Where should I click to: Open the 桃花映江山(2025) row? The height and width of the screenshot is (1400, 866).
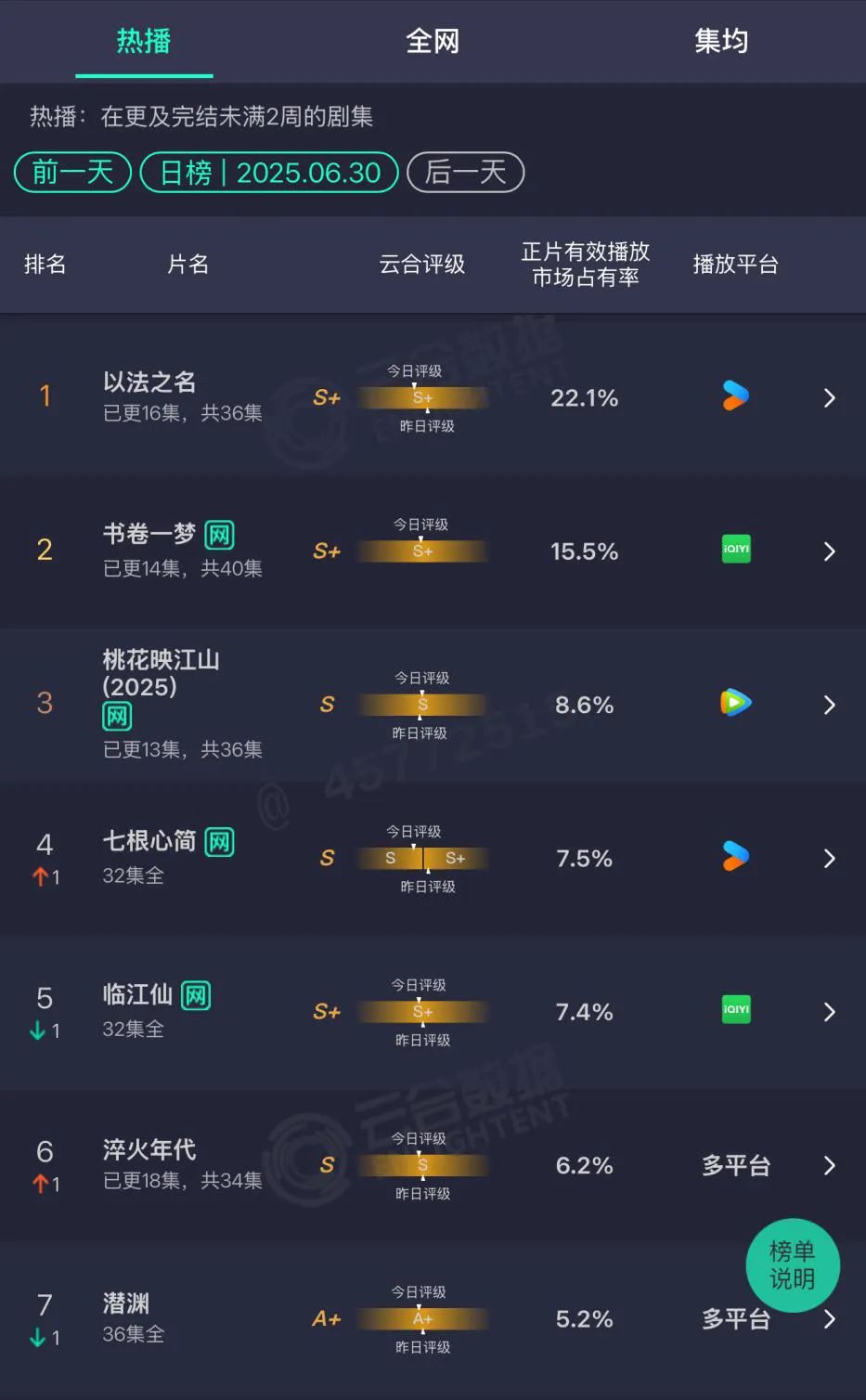point(433,705)
